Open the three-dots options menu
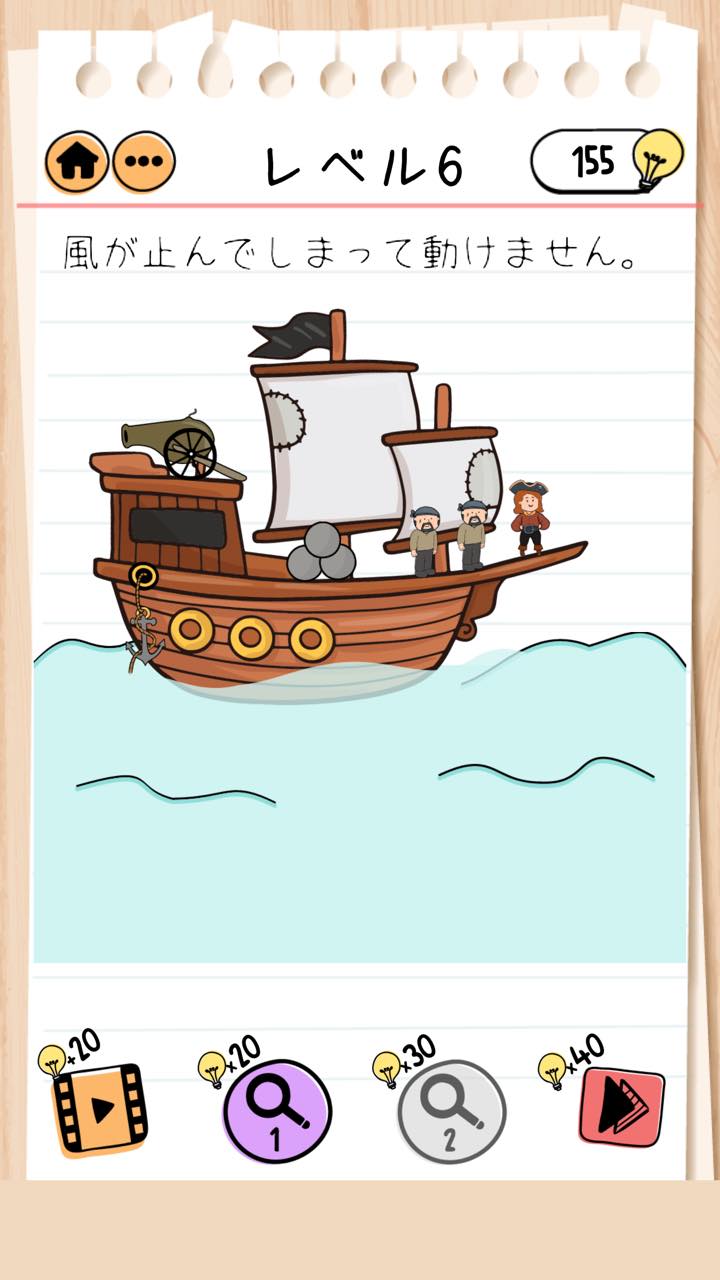This screenshot has width=720, height=1280. (144, 162)
